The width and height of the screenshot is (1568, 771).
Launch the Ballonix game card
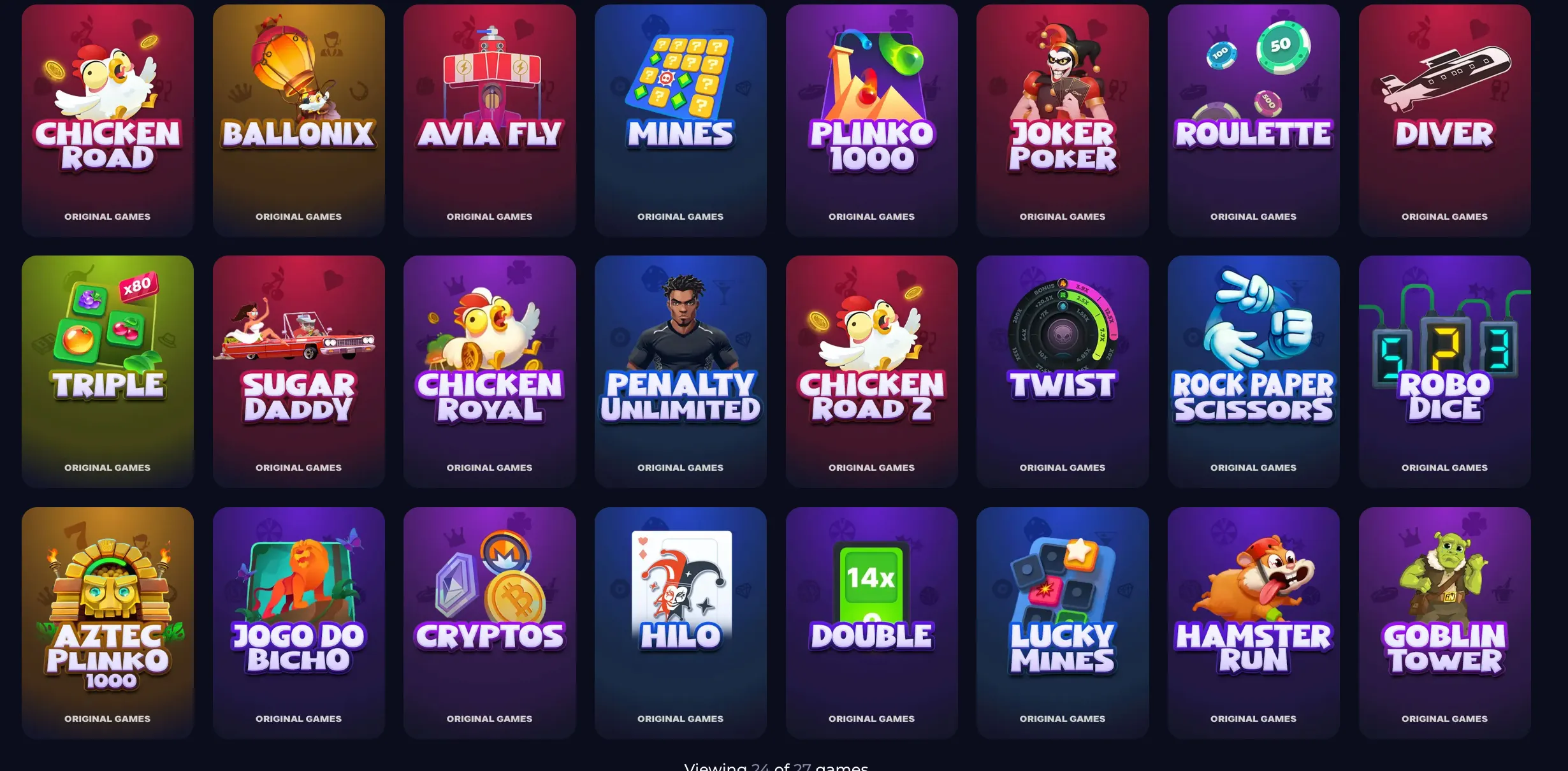[298, 121]
